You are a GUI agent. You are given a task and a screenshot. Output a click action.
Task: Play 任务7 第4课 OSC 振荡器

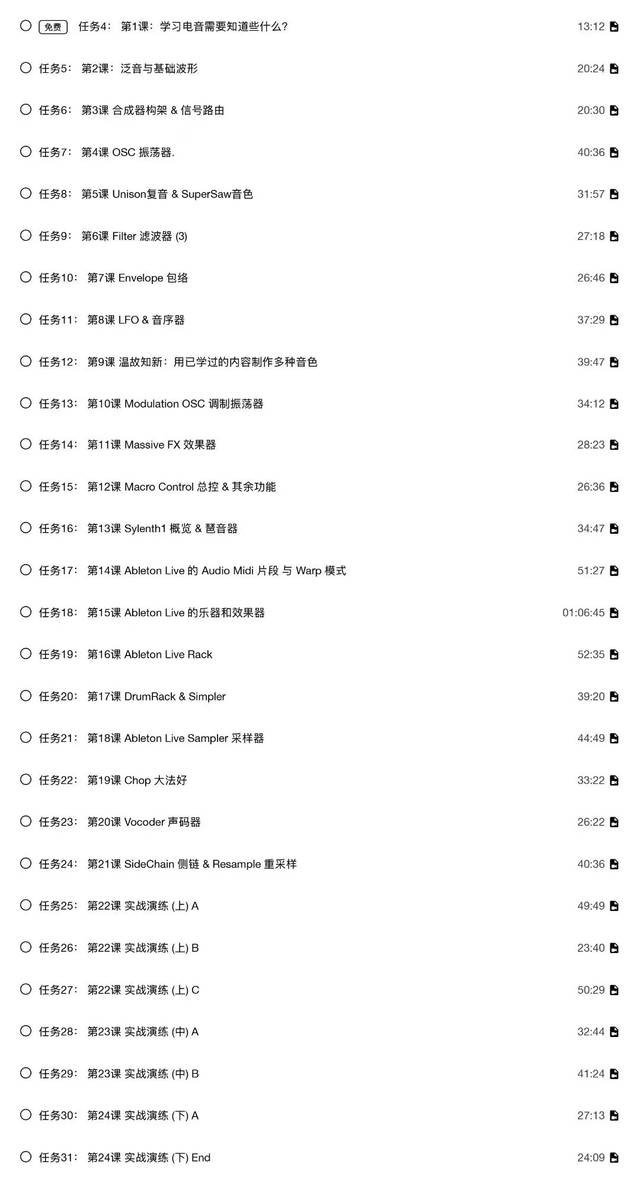click(x=320, y=152)
